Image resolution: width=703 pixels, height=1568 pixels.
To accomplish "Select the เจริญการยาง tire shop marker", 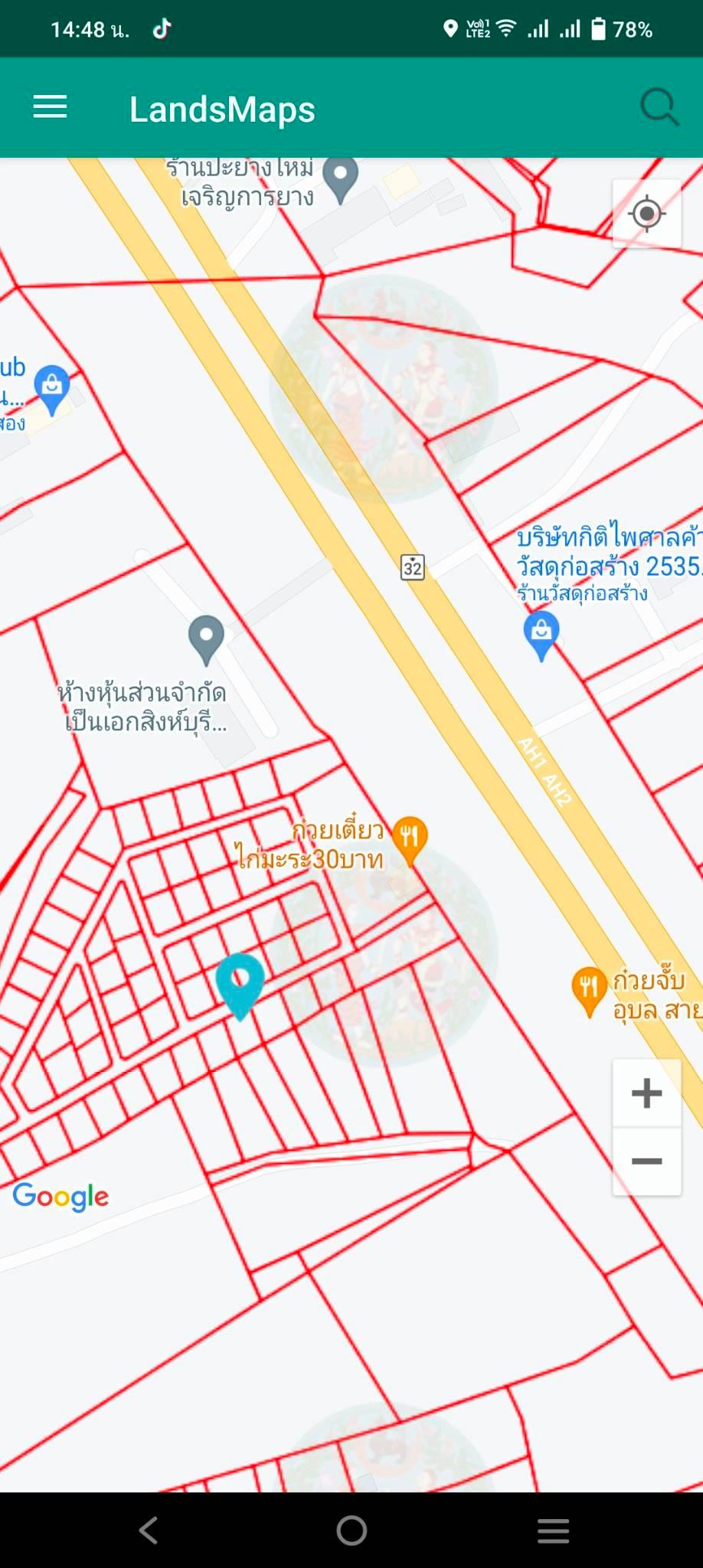I will [341, 180].
